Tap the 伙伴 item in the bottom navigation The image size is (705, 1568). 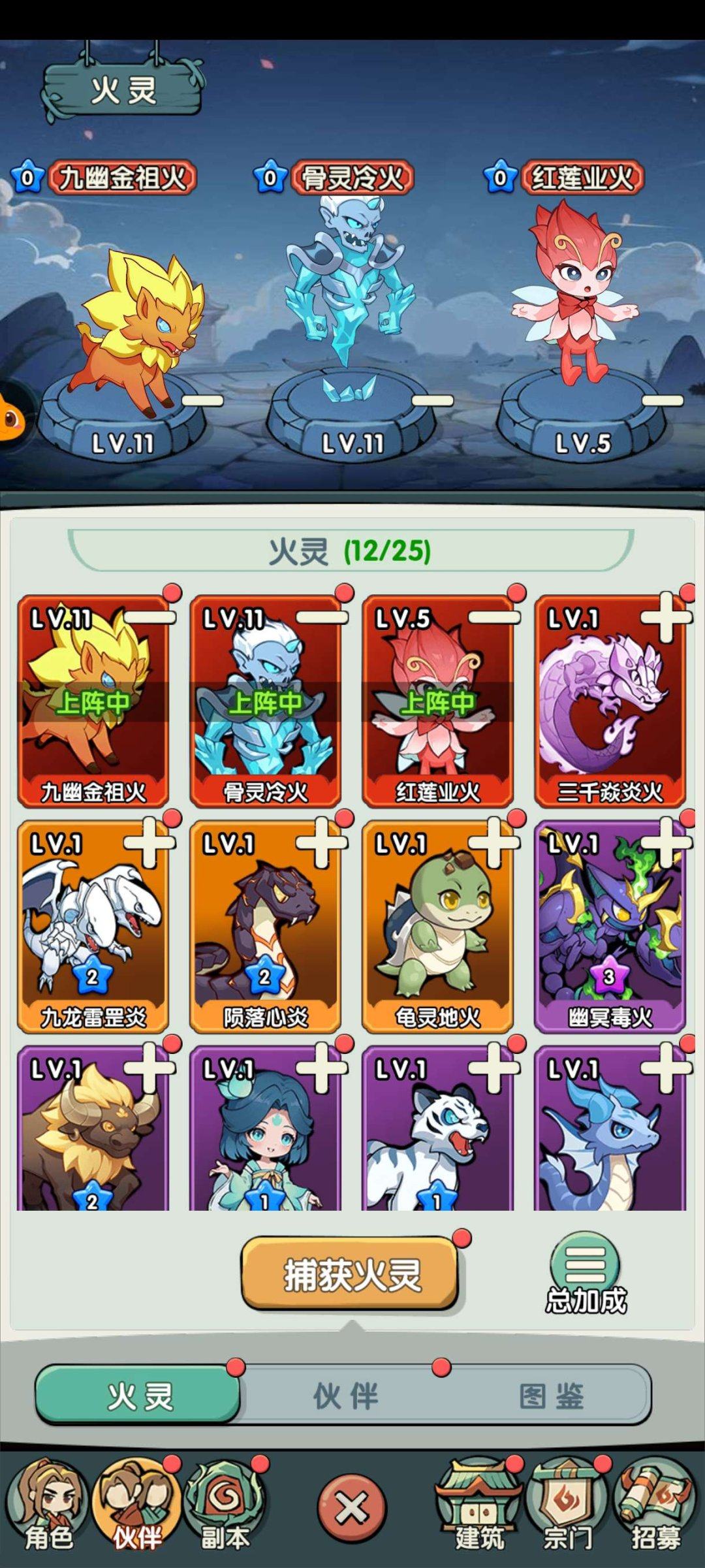pyautogui.click(x=136, y=1510)
